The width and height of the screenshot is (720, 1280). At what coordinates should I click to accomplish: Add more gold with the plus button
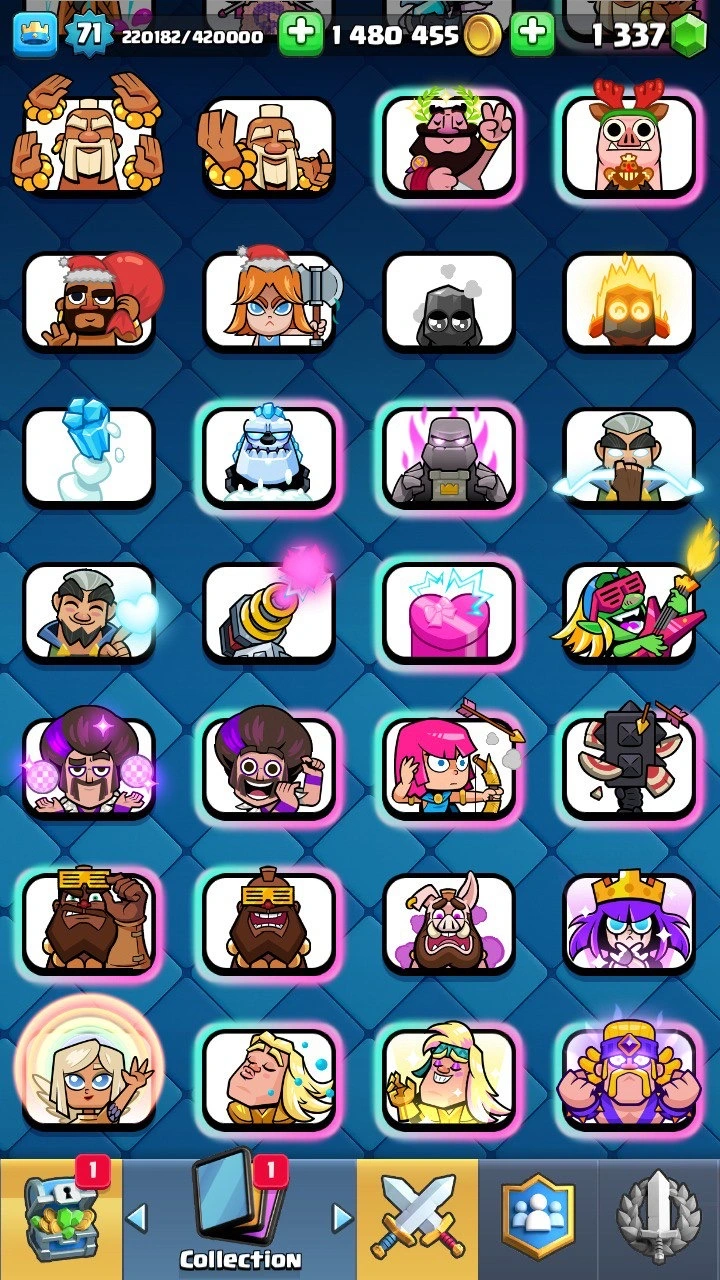pos(300,35)
